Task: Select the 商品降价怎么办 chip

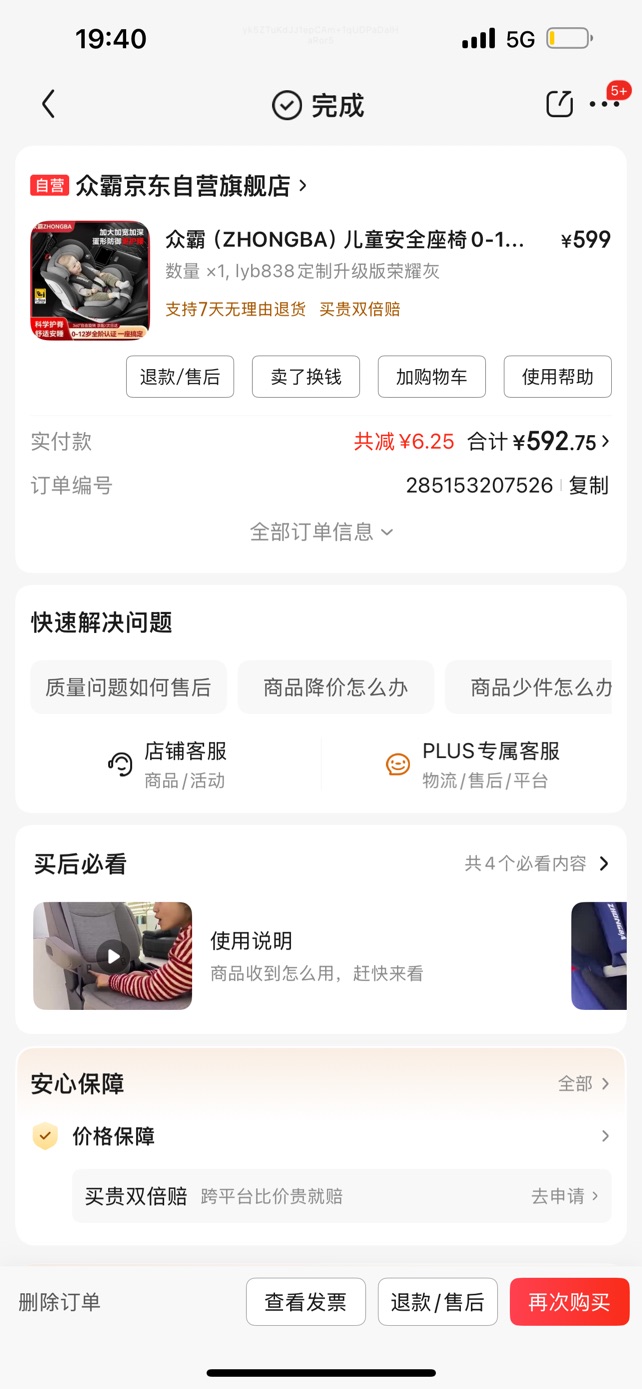Action: [335, 687]
